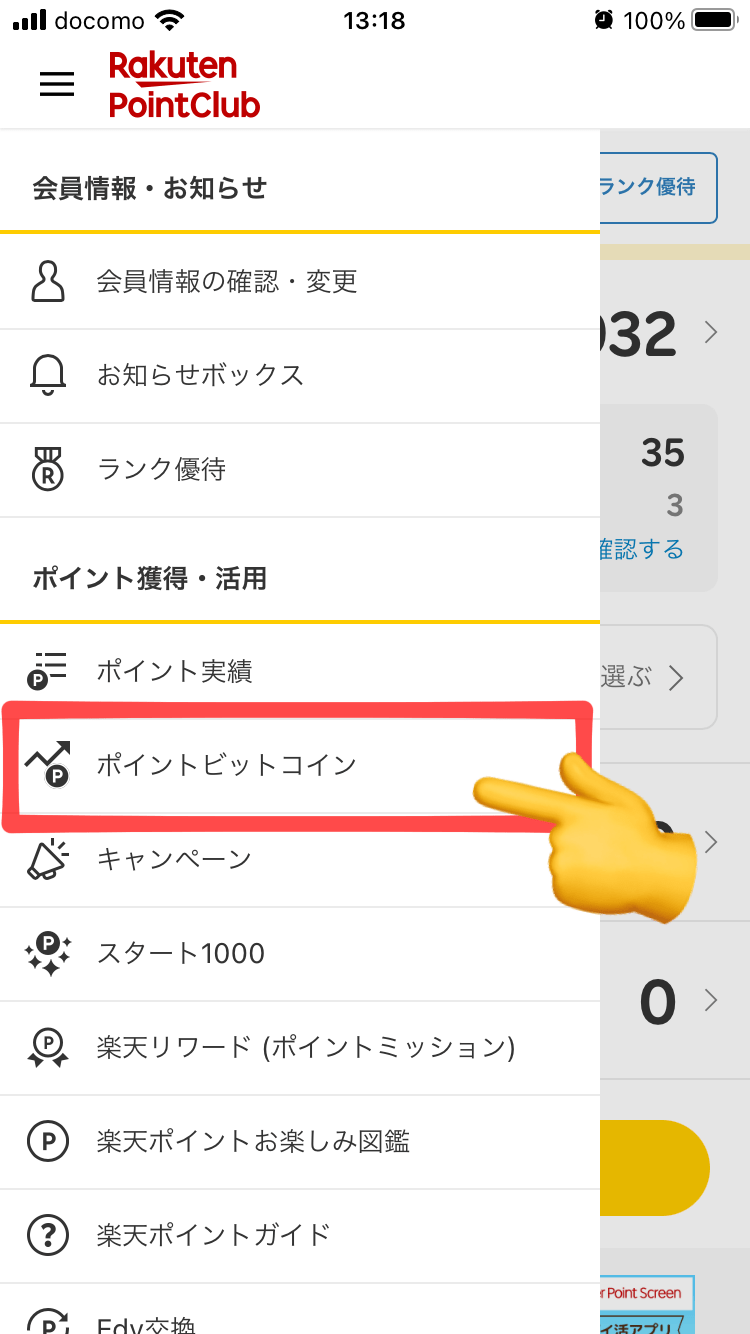750x1334 pixels.
Task: Select the sparkle point icon for スタート1000
Action: coord(47,953)
